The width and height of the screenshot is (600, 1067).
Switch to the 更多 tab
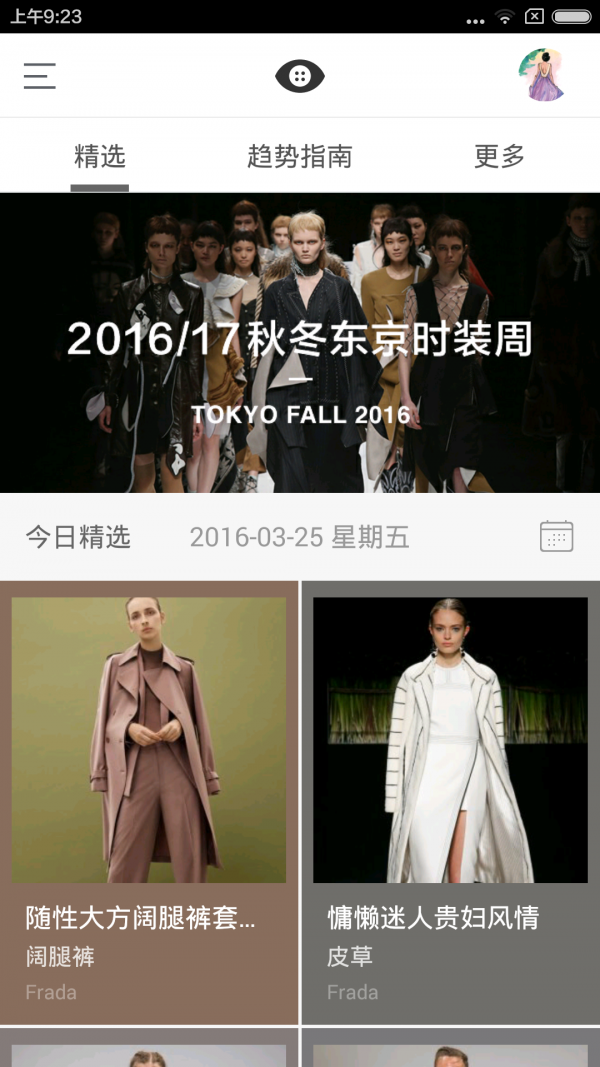point(499,157)
